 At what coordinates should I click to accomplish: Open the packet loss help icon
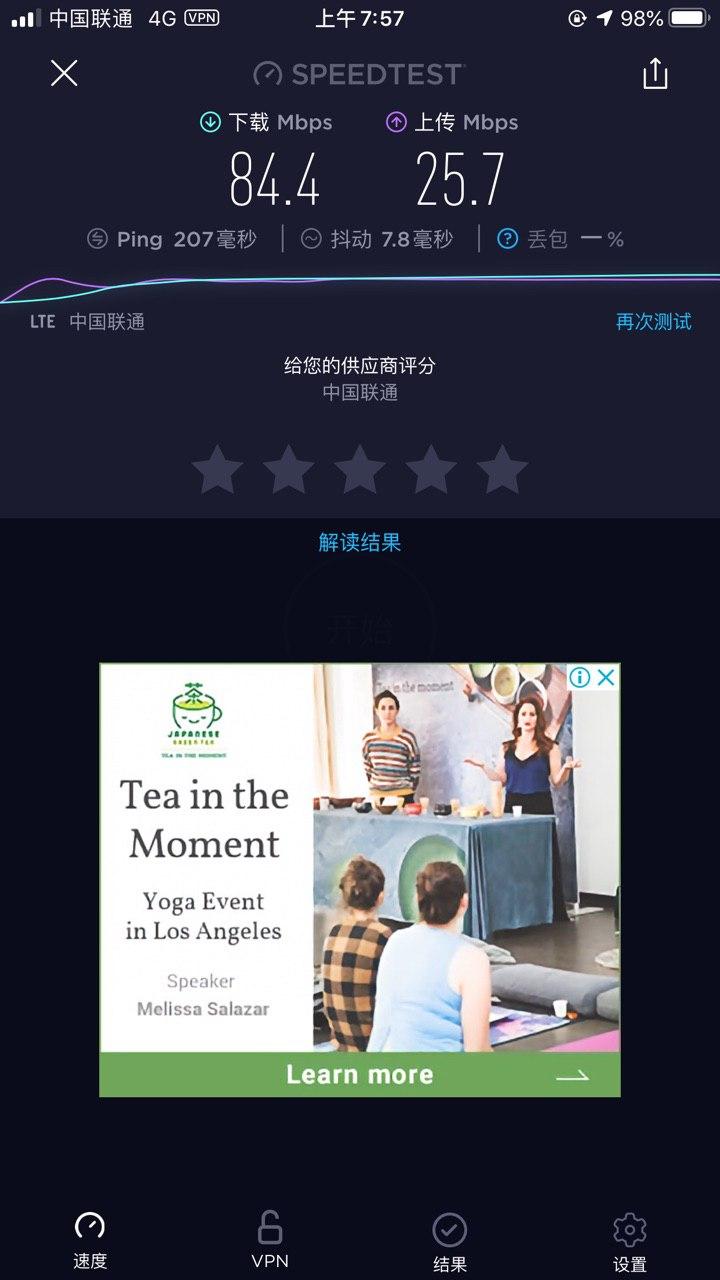pyautogui.click(x=508, y=239)
